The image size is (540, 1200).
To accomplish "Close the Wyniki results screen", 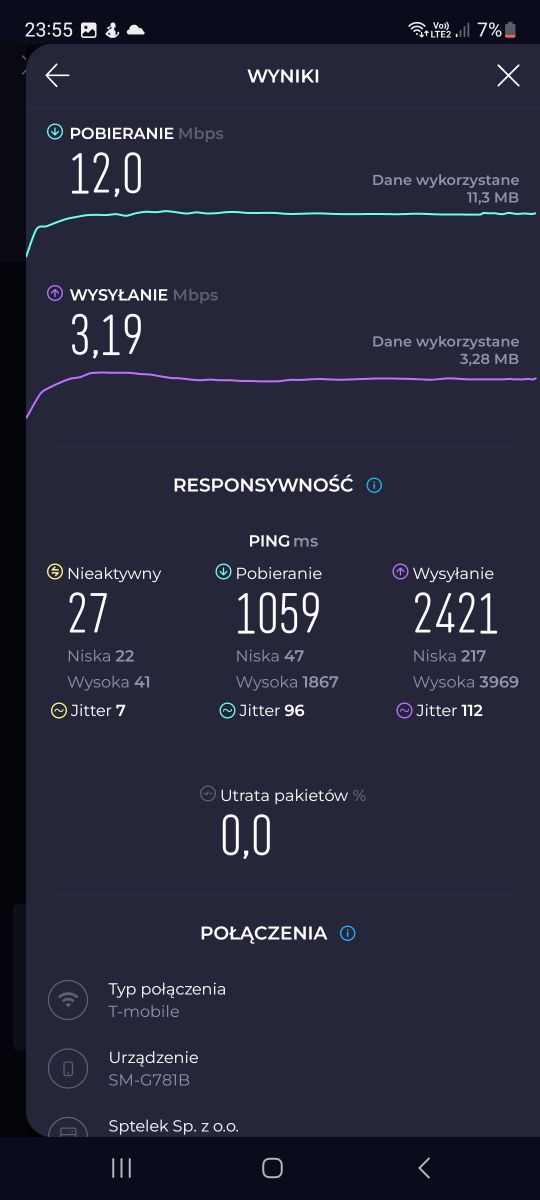I will (508, 76).
